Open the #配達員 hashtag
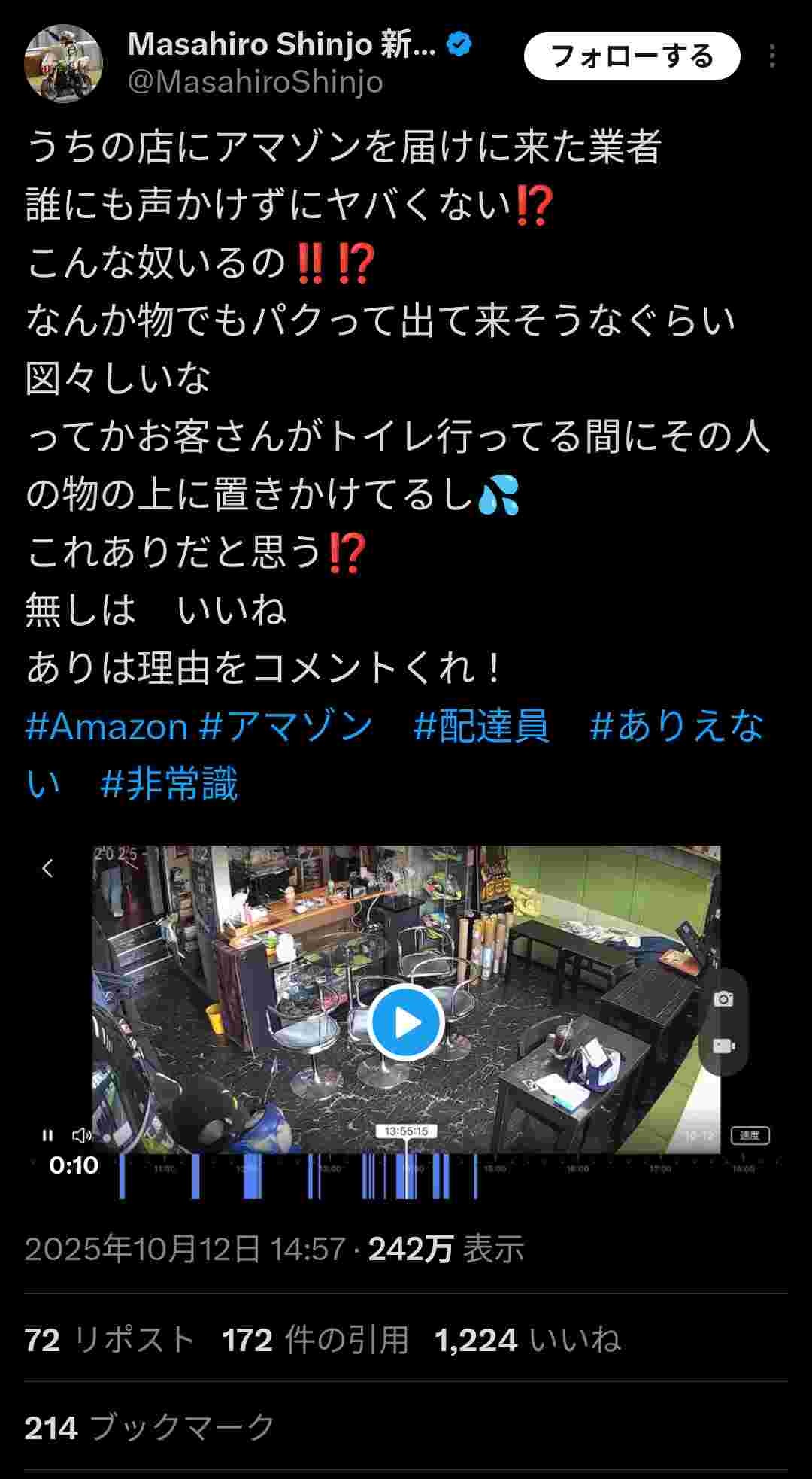The image size is (812, 1479). (481, 727)
